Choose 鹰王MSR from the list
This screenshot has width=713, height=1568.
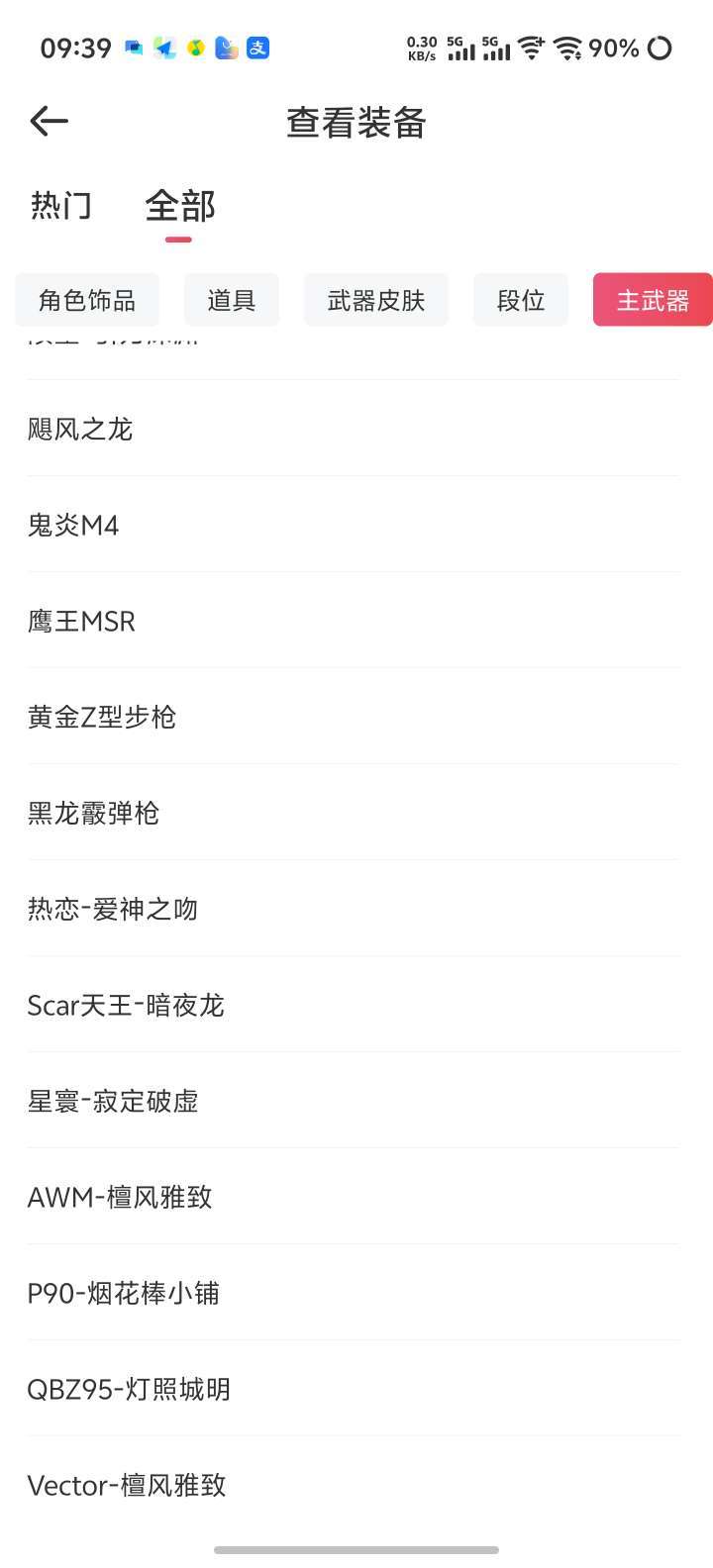pyautogui.click(x=81, y=621)
